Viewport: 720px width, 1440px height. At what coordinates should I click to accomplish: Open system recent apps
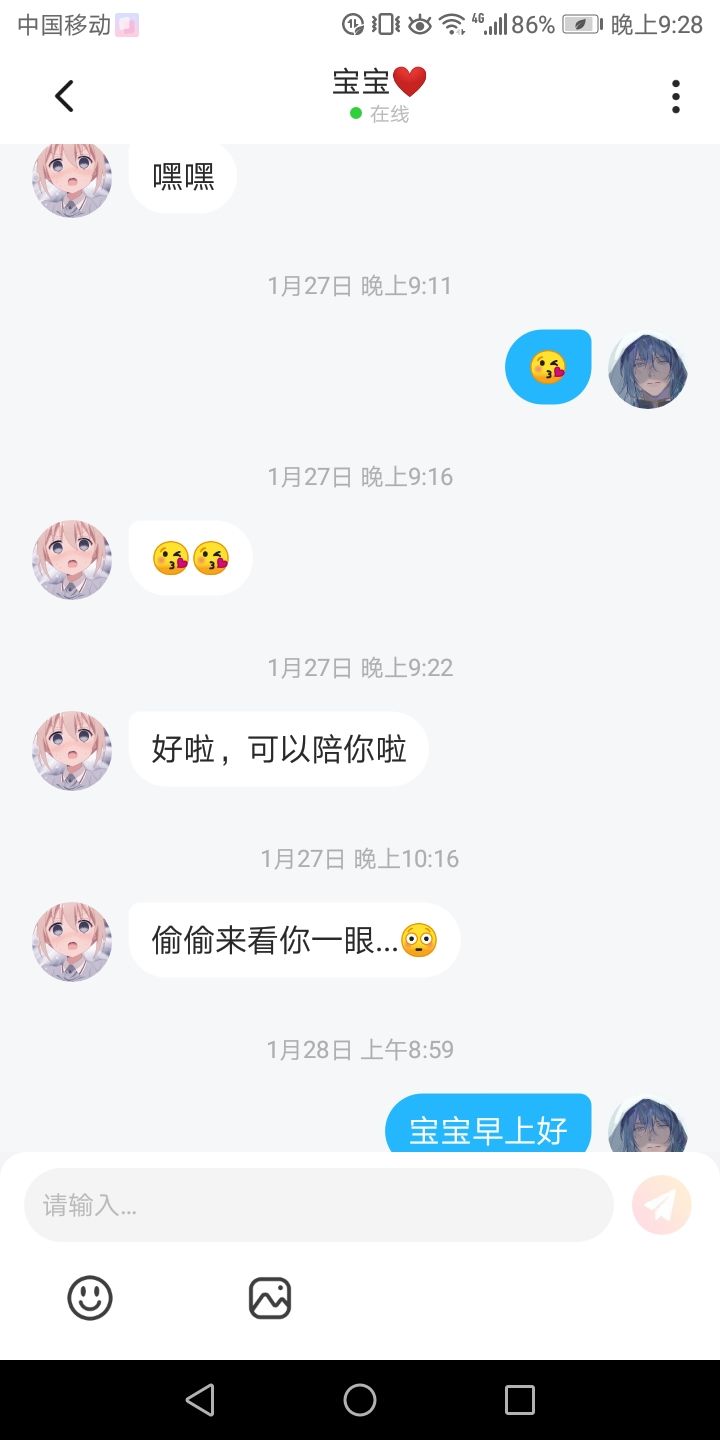click(520, 1400)
